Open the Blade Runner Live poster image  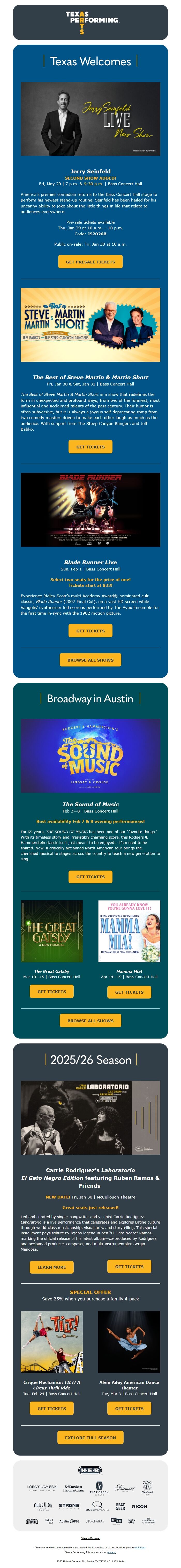(90, 510)
